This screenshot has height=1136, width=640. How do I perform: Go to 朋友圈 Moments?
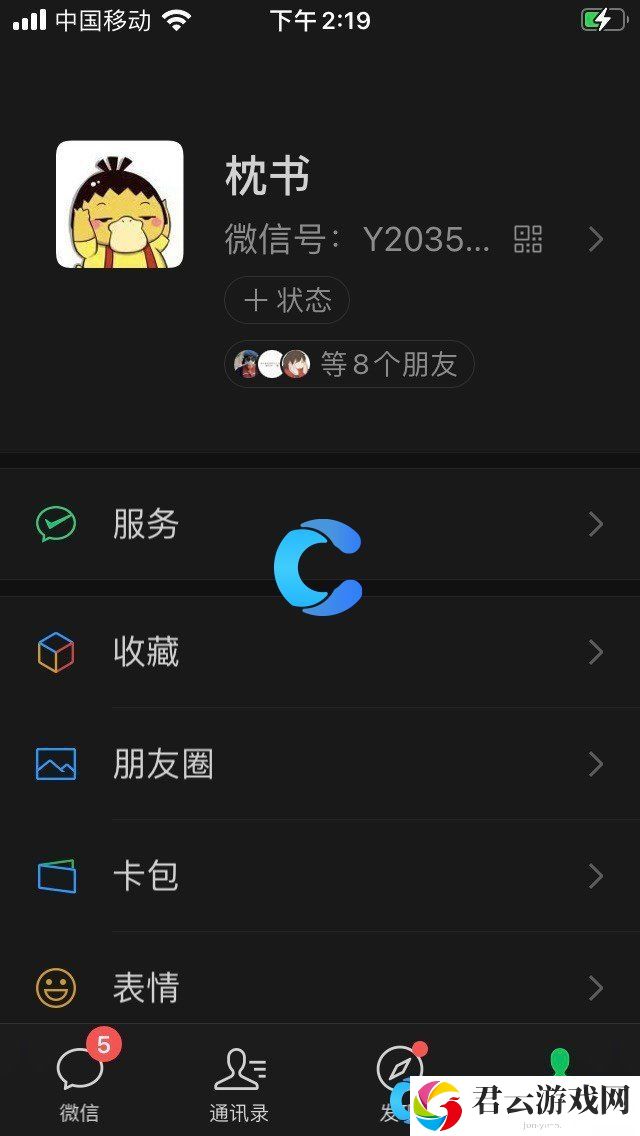click(x=320, y=764)
